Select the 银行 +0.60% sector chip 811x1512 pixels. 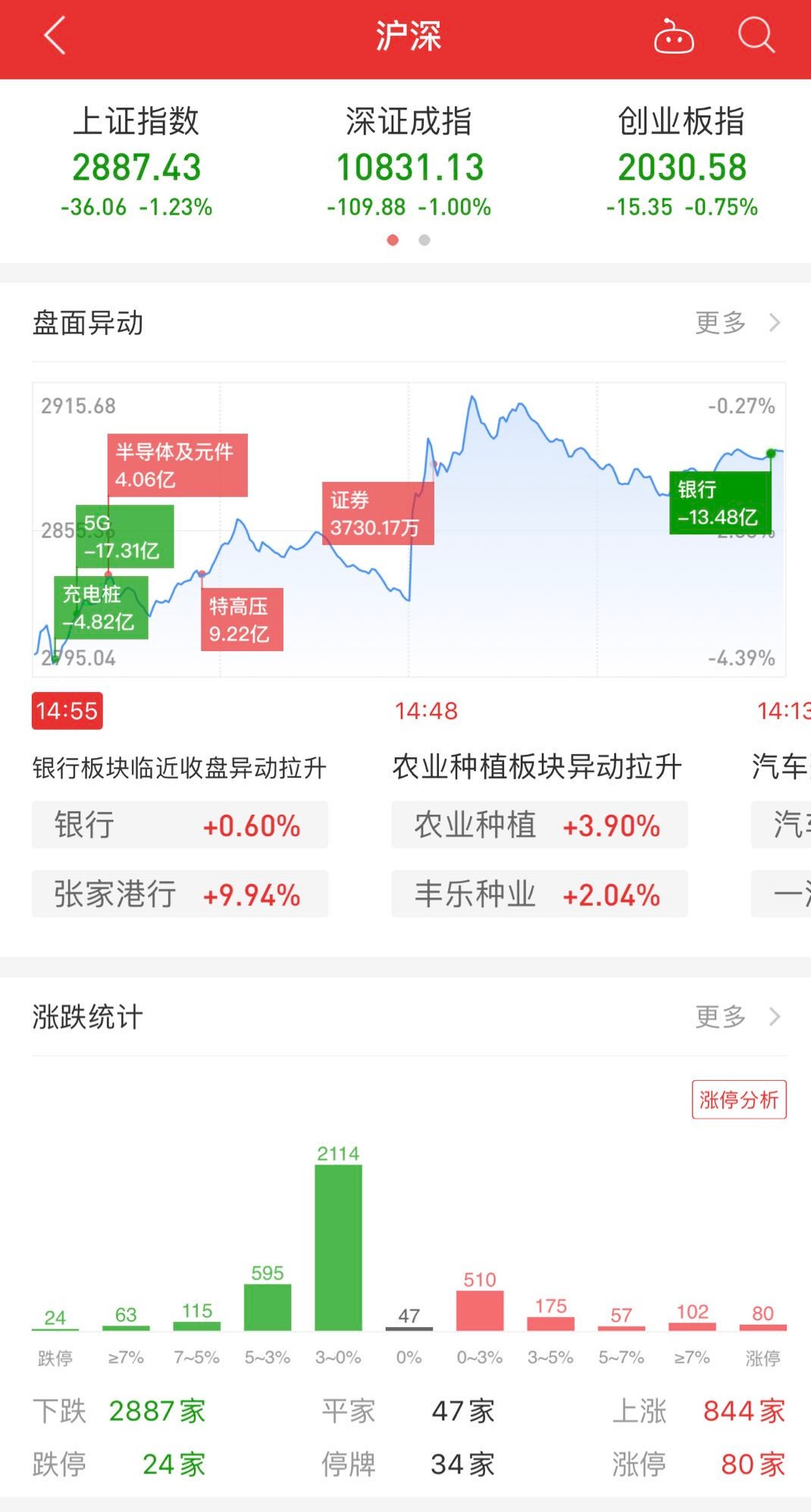click(180, 825)
